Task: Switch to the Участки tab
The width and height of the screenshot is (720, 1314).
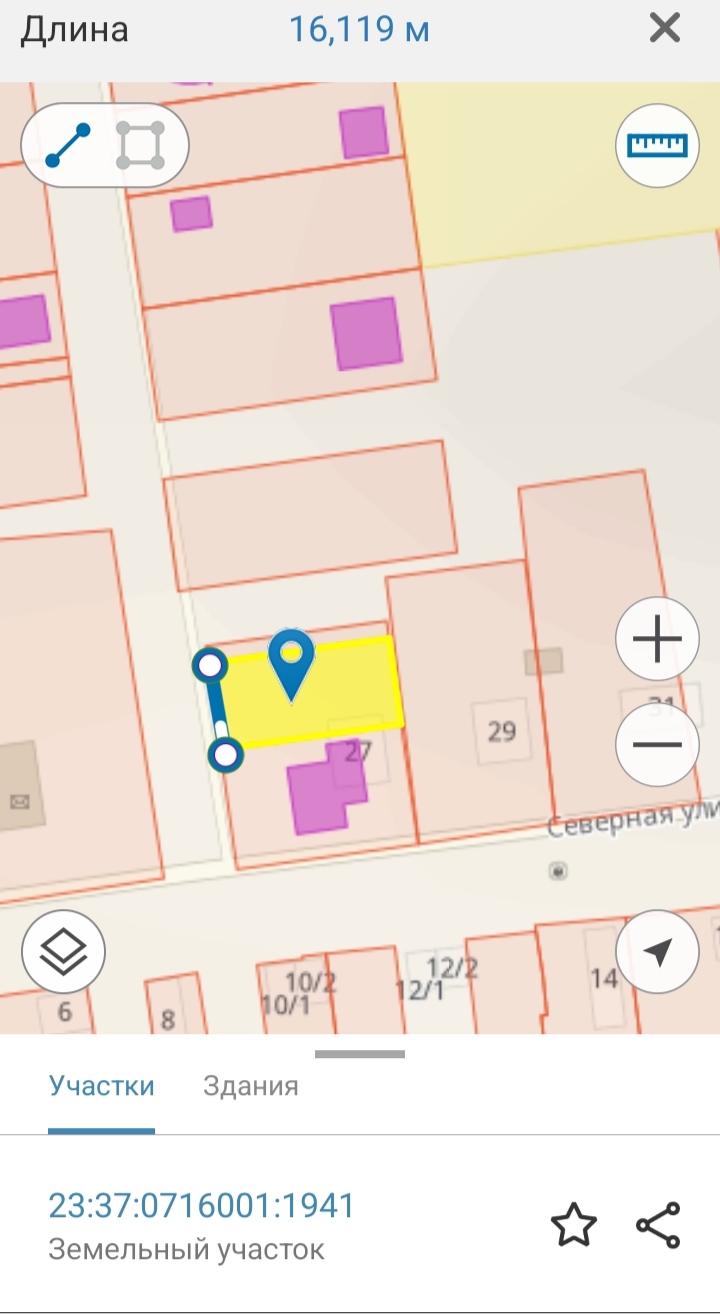Action: pos(102,1086)
